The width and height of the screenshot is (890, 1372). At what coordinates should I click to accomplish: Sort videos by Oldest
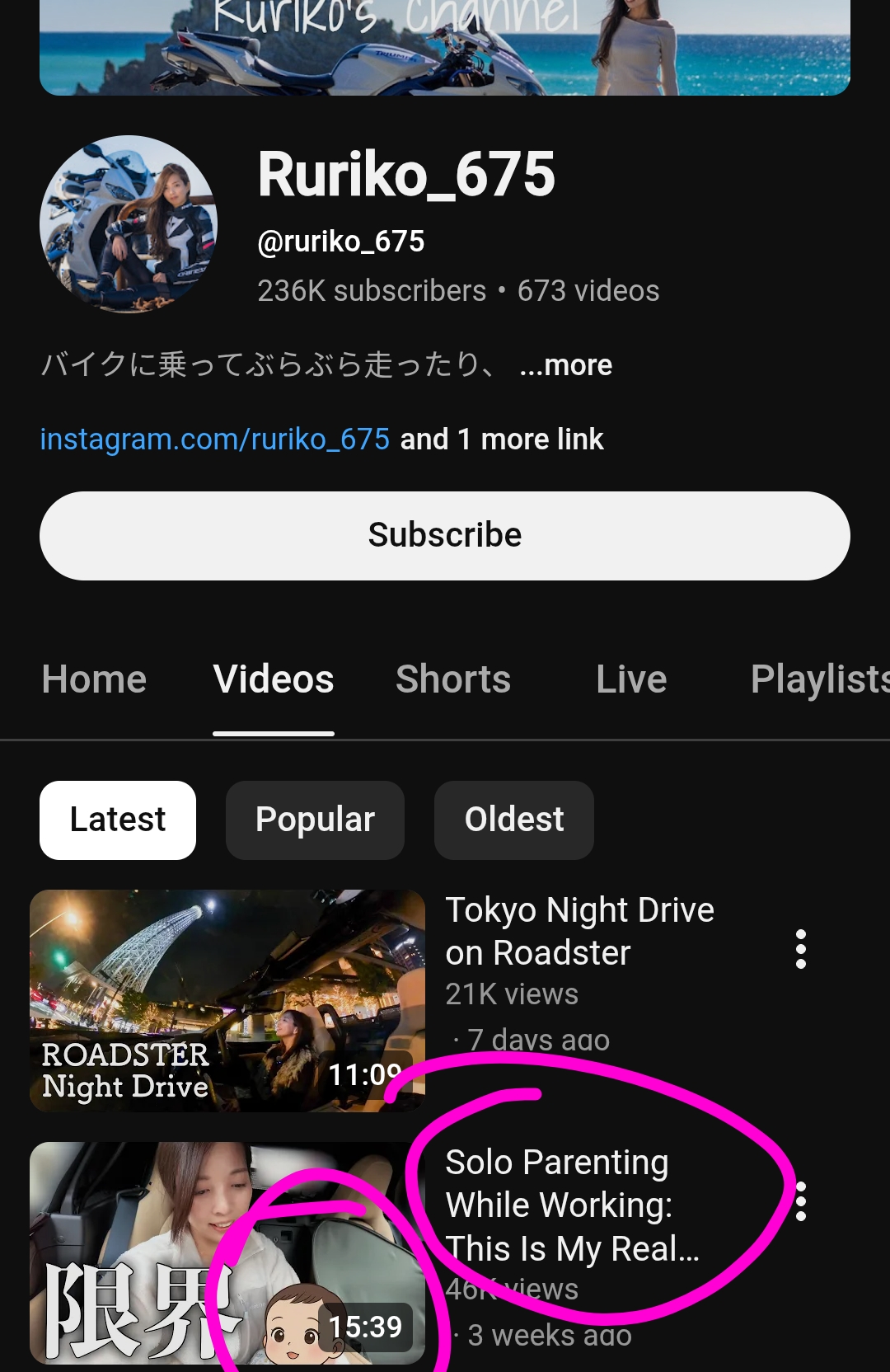tap(514, 820)
